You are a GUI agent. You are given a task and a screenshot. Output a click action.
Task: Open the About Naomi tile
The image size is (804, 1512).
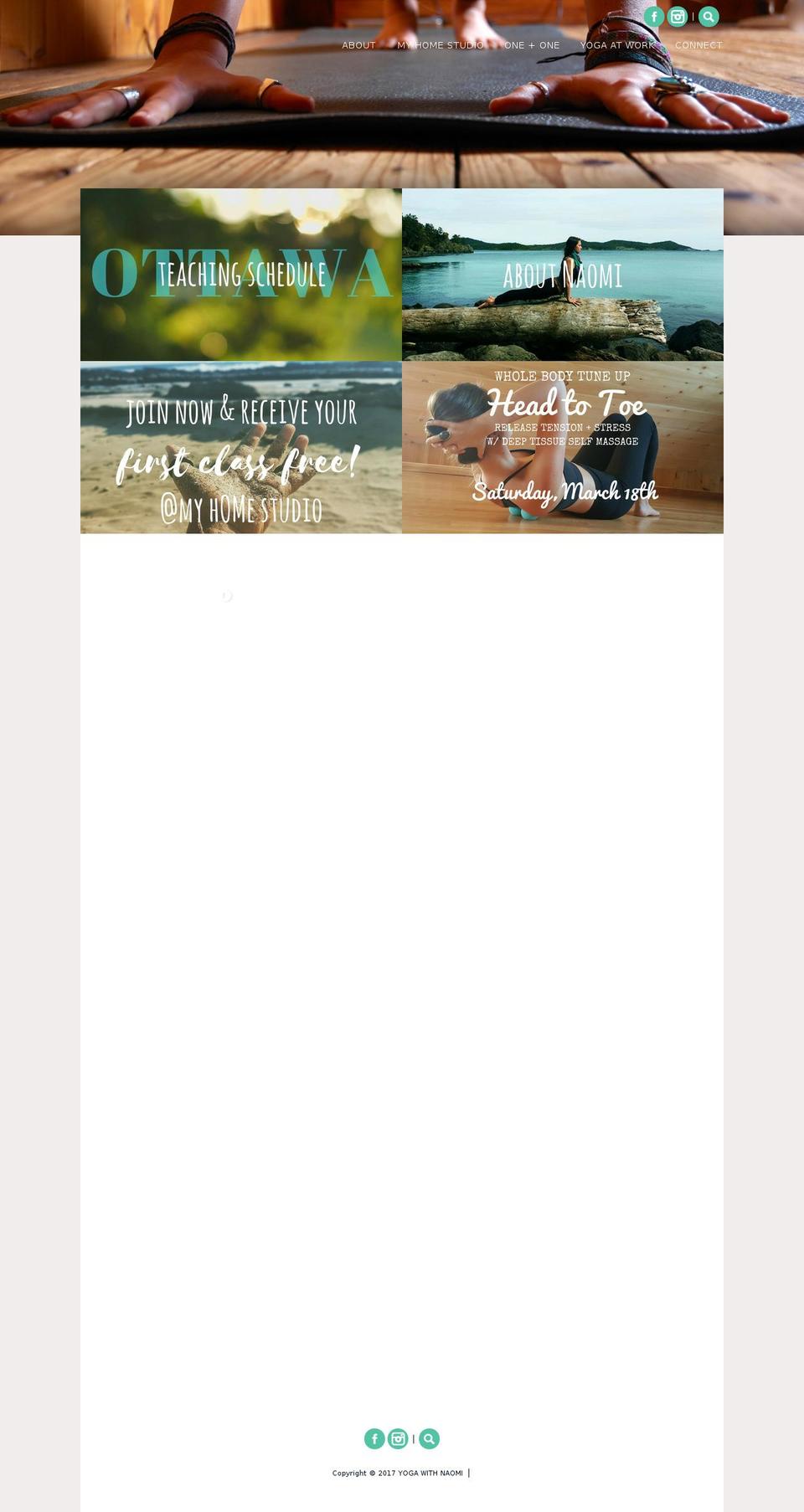pyautogui.click(x=563, y=275)
